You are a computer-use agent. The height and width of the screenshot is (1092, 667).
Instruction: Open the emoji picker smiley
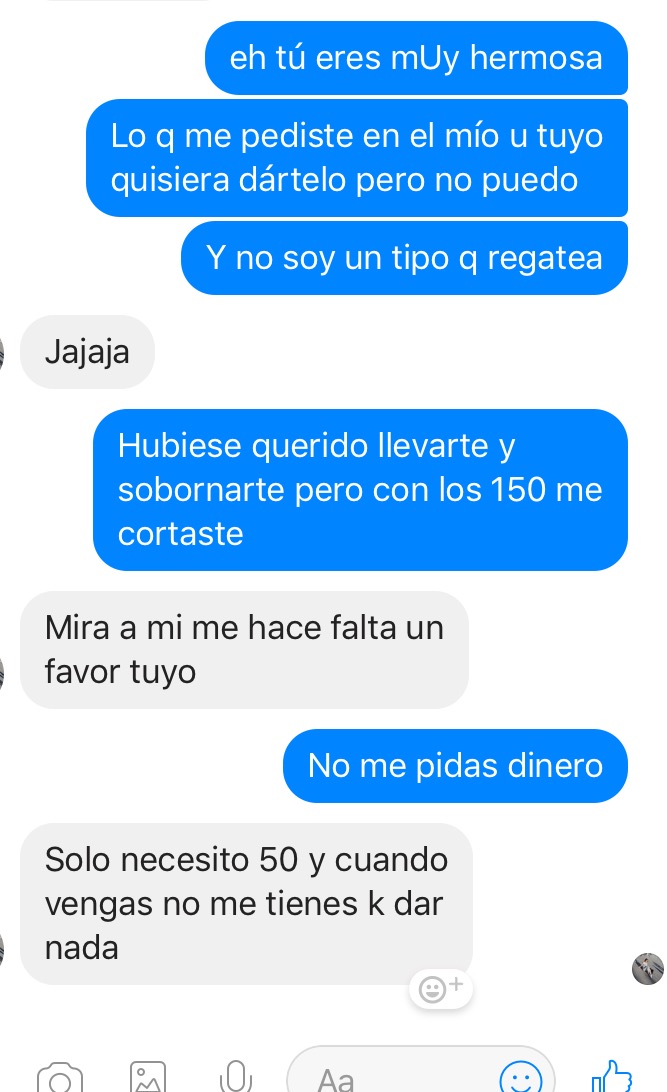tap(520, 1078)
